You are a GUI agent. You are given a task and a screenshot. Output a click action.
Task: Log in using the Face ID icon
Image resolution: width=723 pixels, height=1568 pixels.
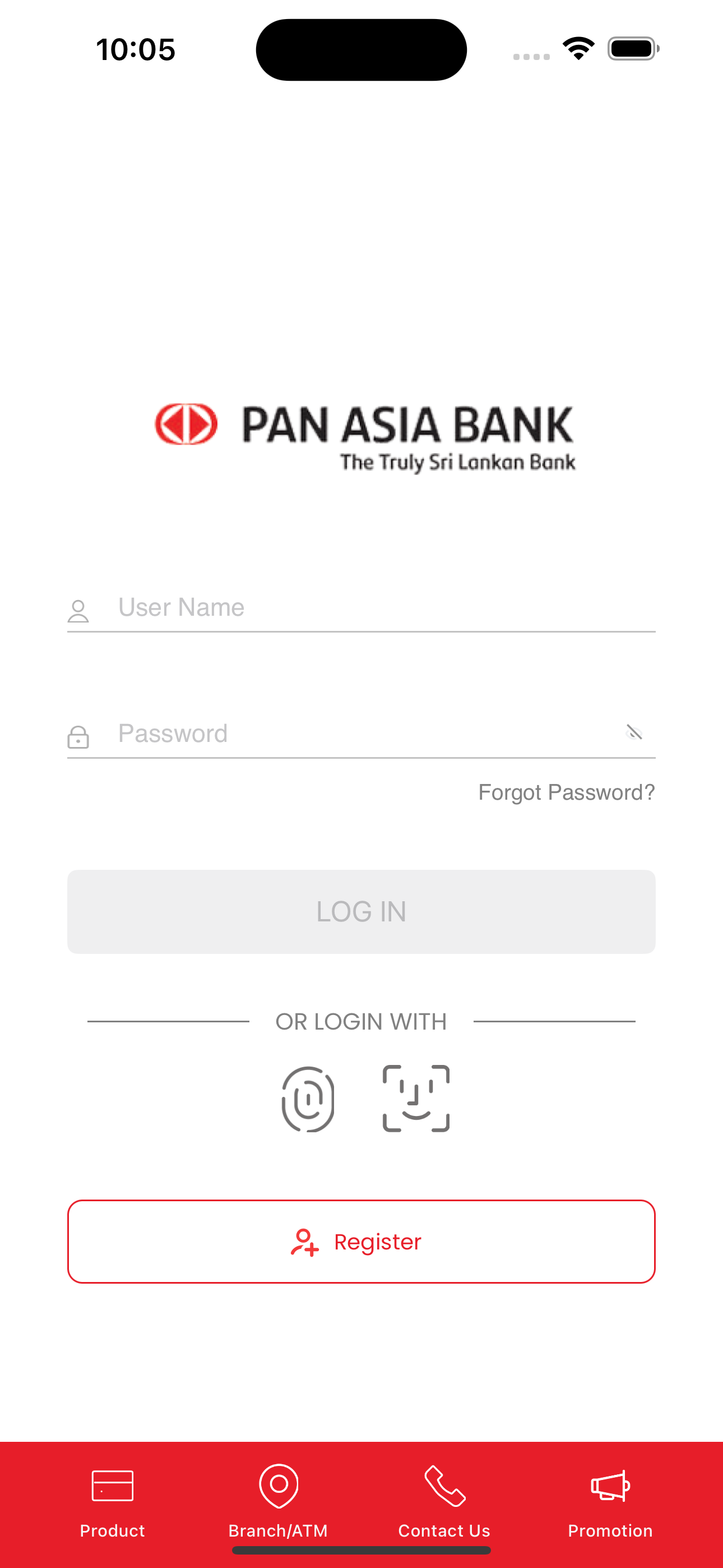(x=415, y=1099)
